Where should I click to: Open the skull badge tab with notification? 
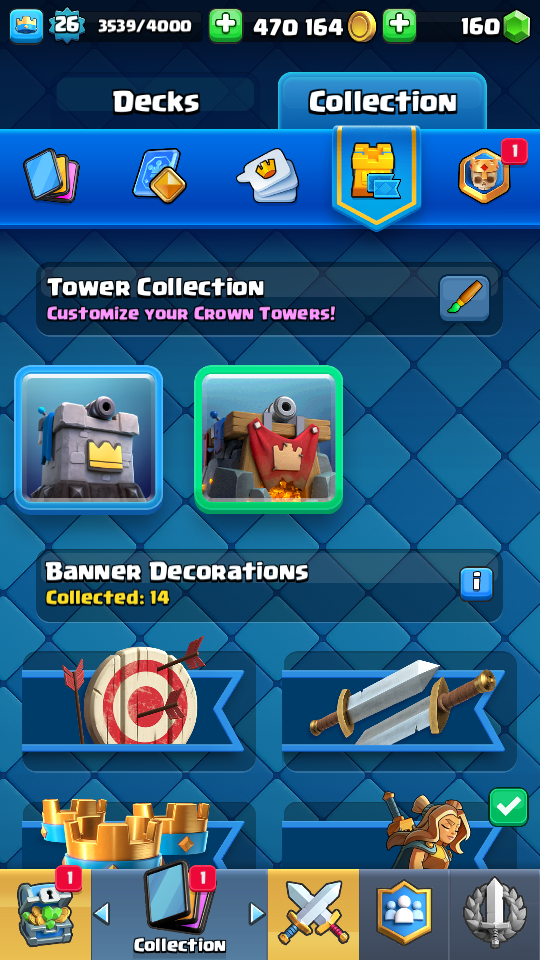pos(486,174)
